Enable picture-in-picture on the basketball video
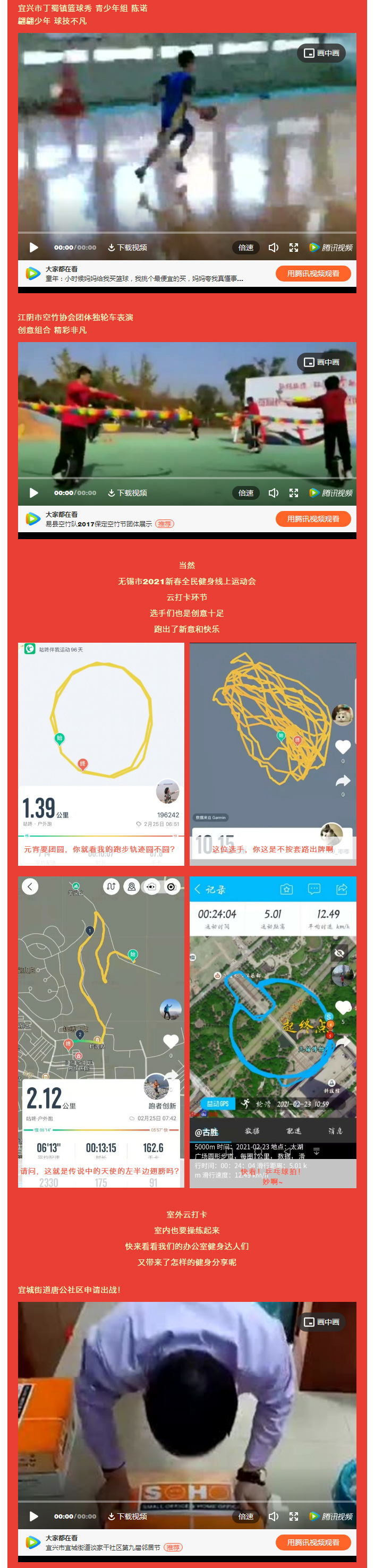The width and height of the screenshot is (374, 1568). [x=321, y=54]
